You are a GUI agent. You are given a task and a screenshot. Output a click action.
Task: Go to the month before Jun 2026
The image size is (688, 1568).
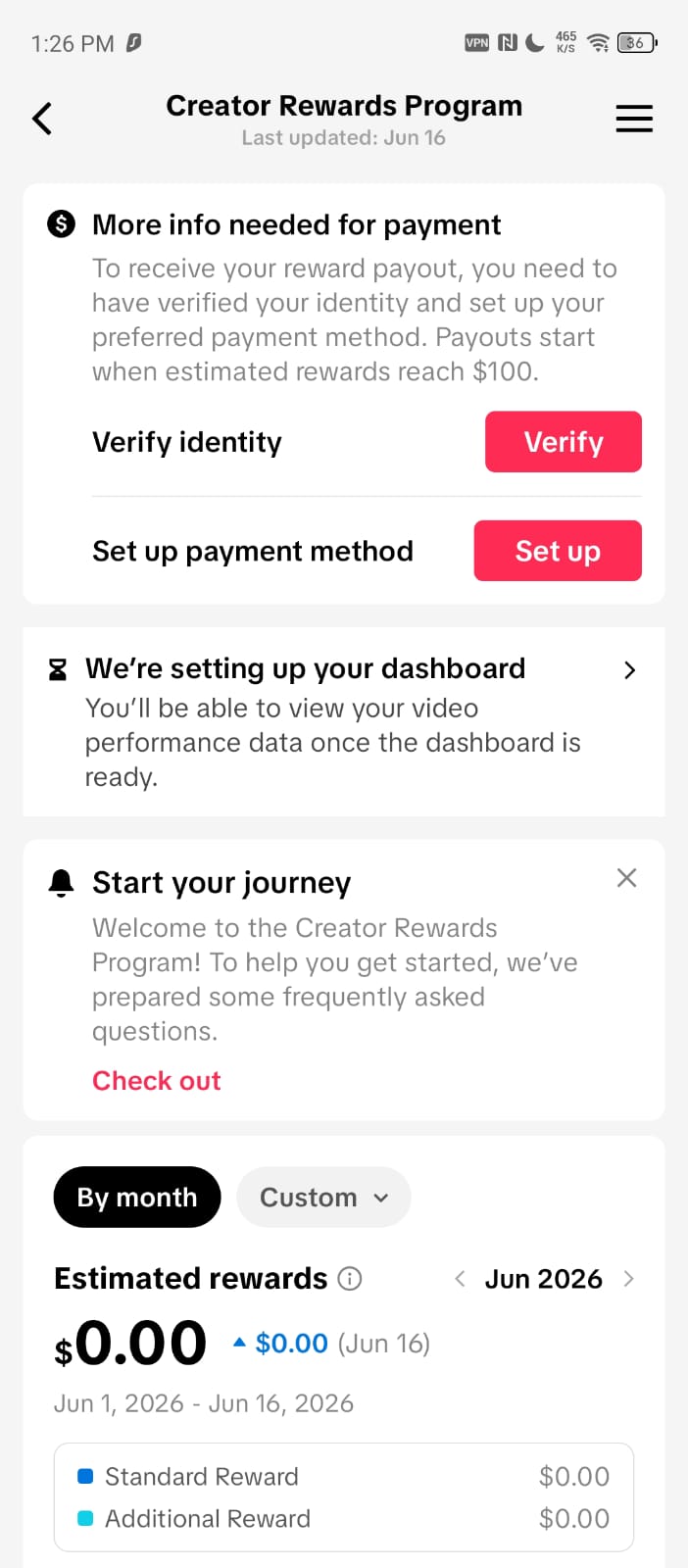pos(460,1279)
